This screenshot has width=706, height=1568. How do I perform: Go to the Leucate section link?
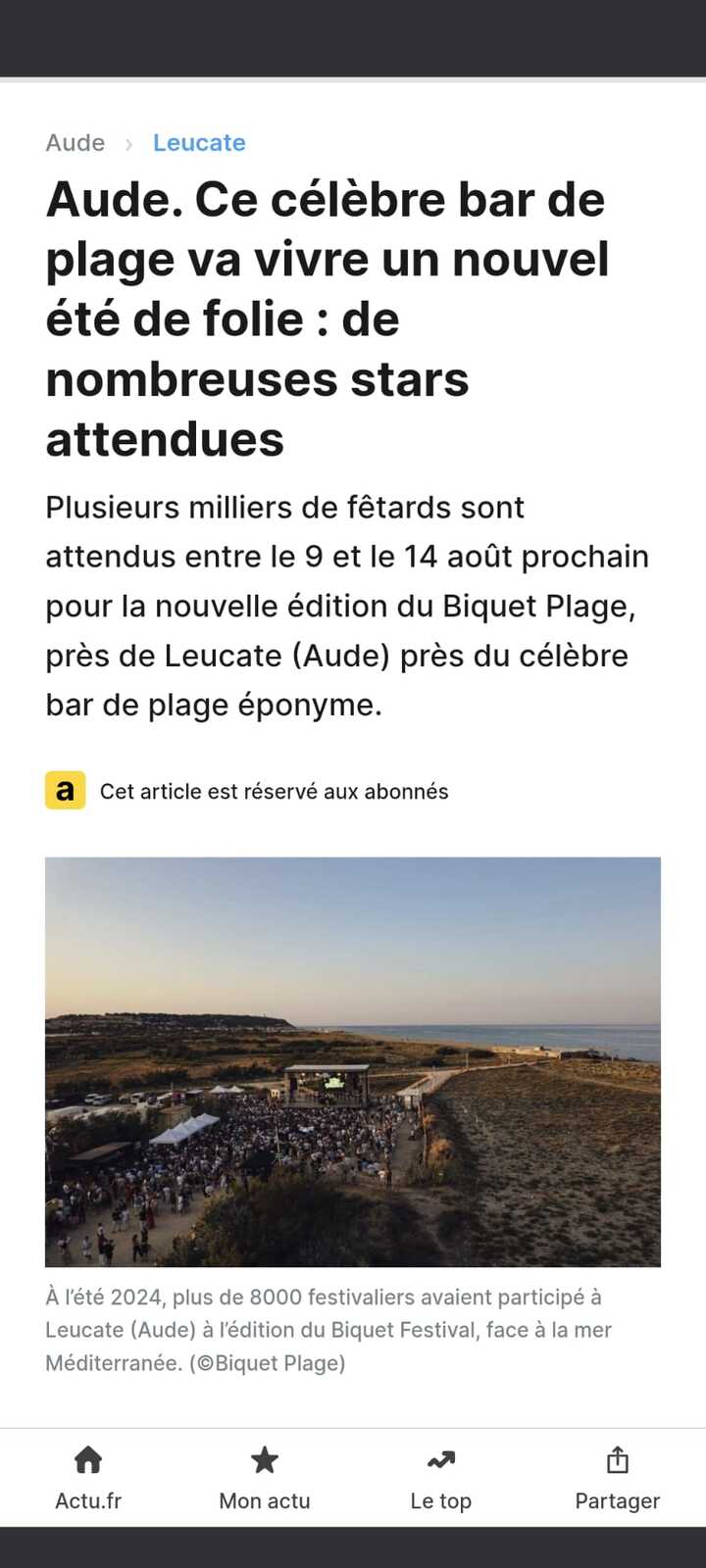click(199, 143)
